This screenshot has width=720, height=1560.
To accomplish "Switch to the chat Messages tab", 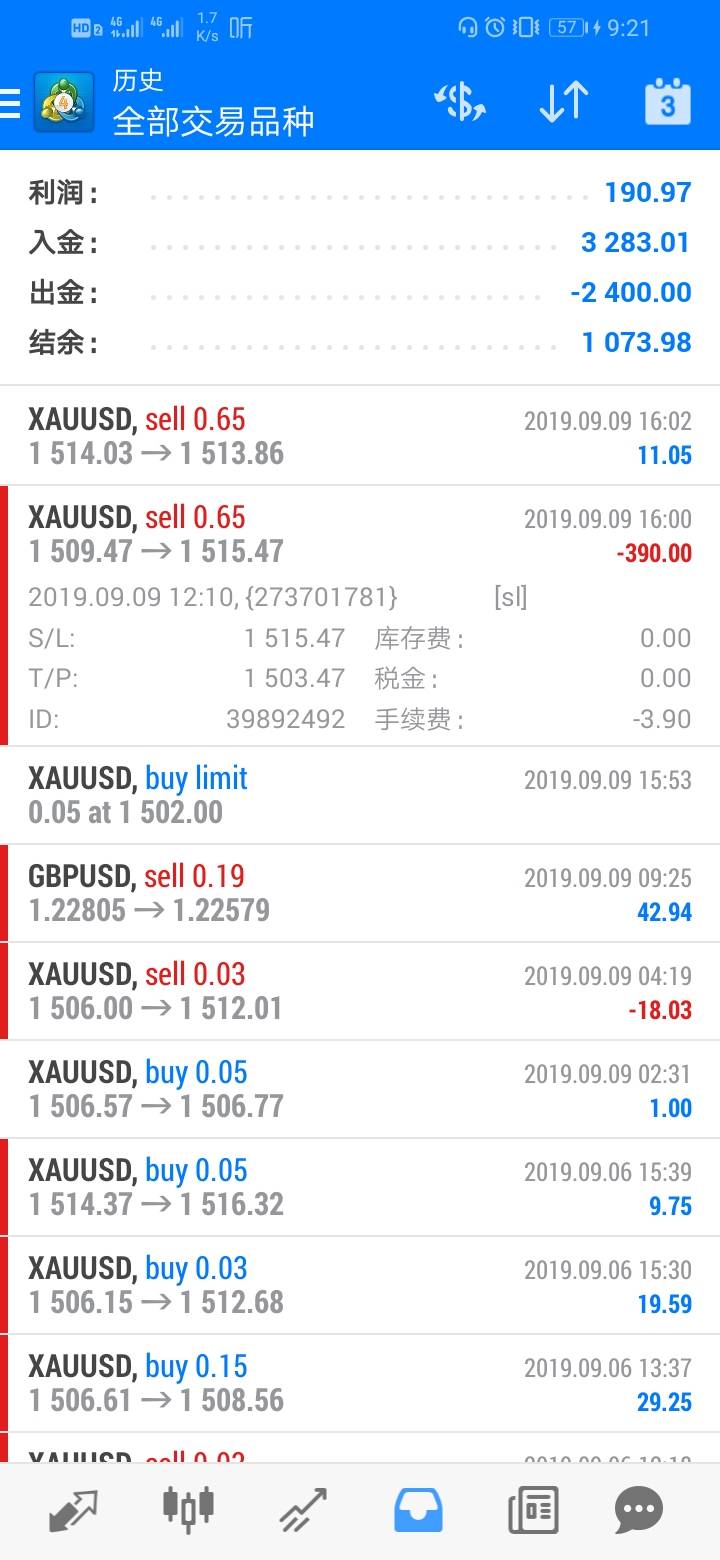I will [x=639, y=1510].
